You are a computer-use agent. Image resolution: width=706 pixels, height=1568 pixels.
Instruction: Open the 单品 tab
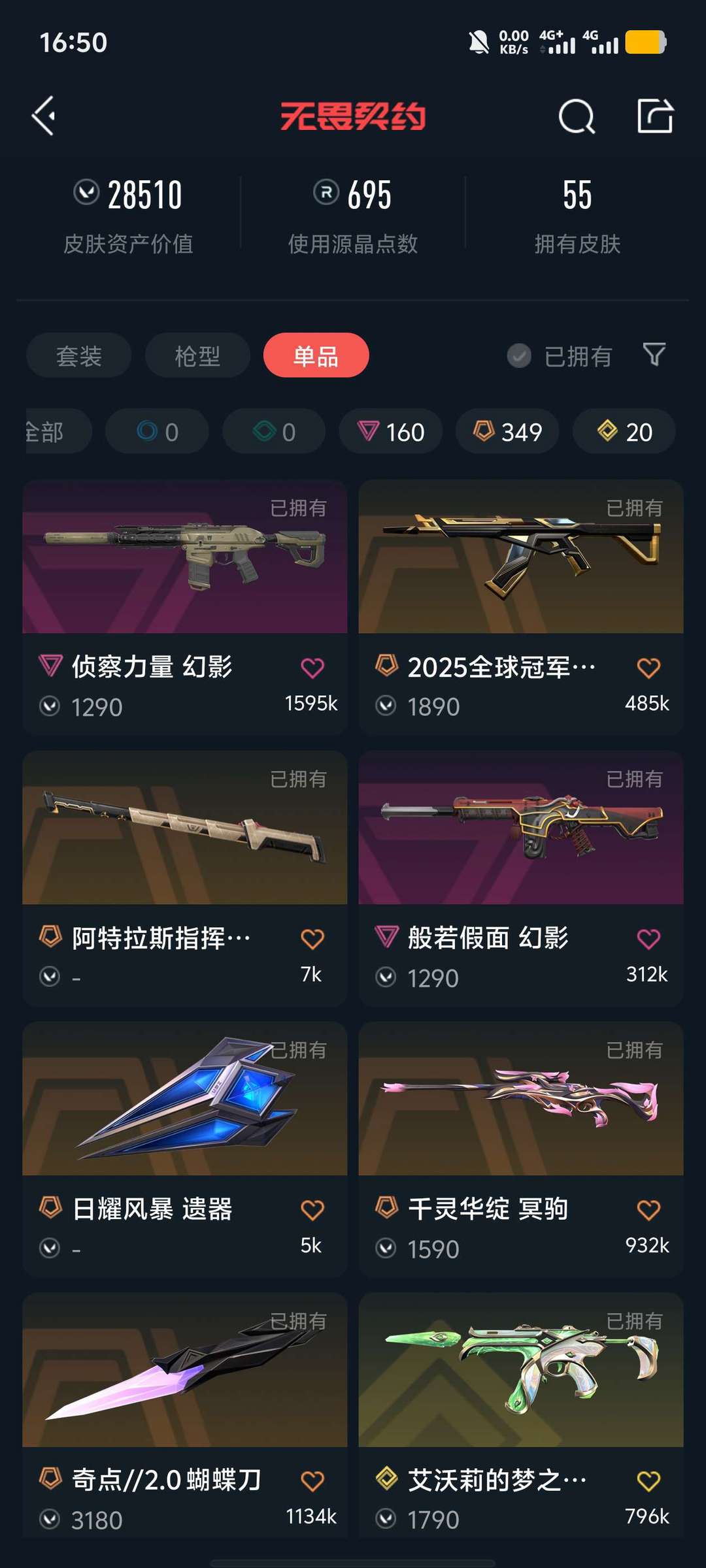(x=316, y=355)
